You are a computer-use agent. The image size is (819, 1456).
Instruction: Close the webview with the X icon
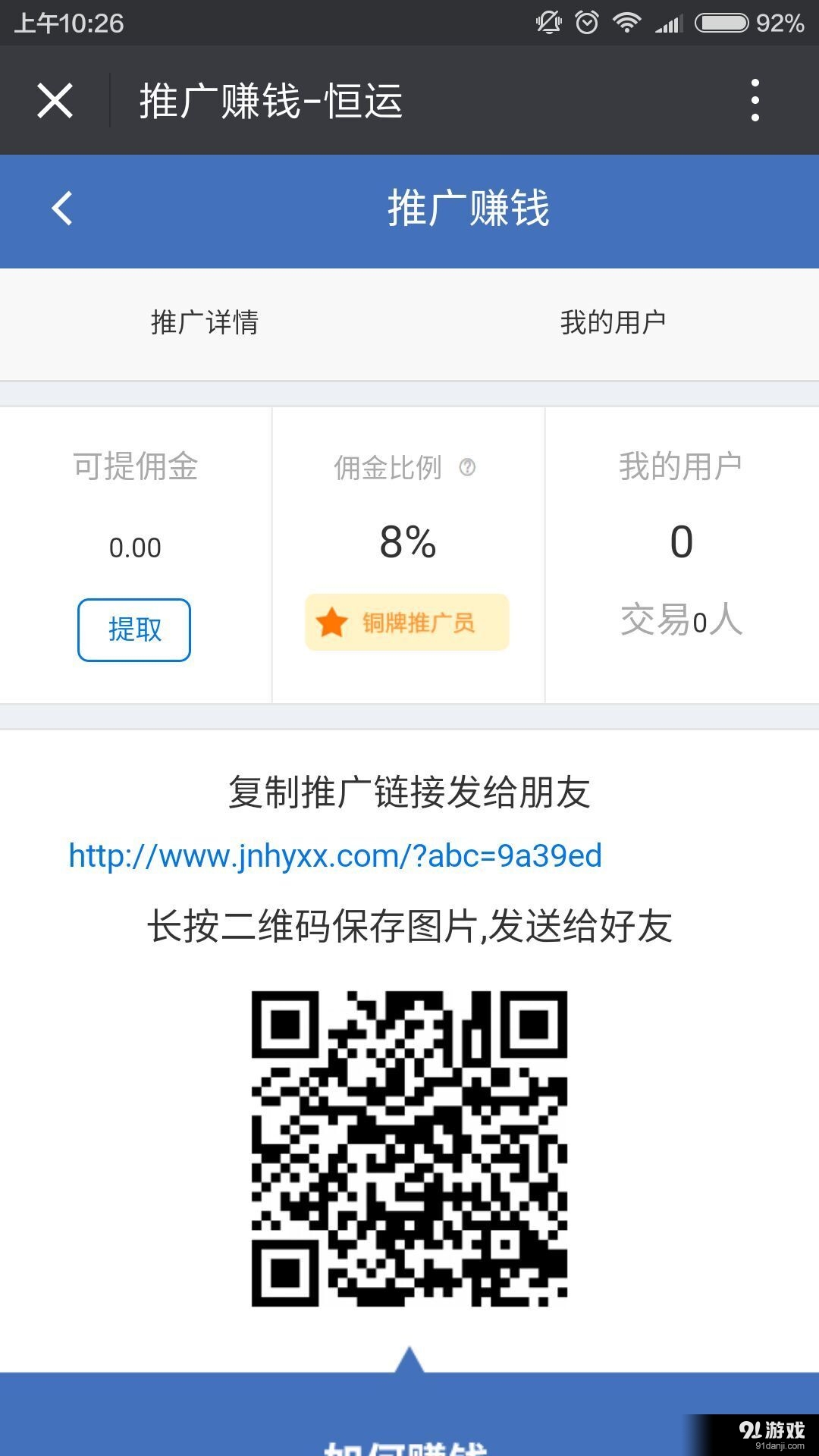[55, 99]
